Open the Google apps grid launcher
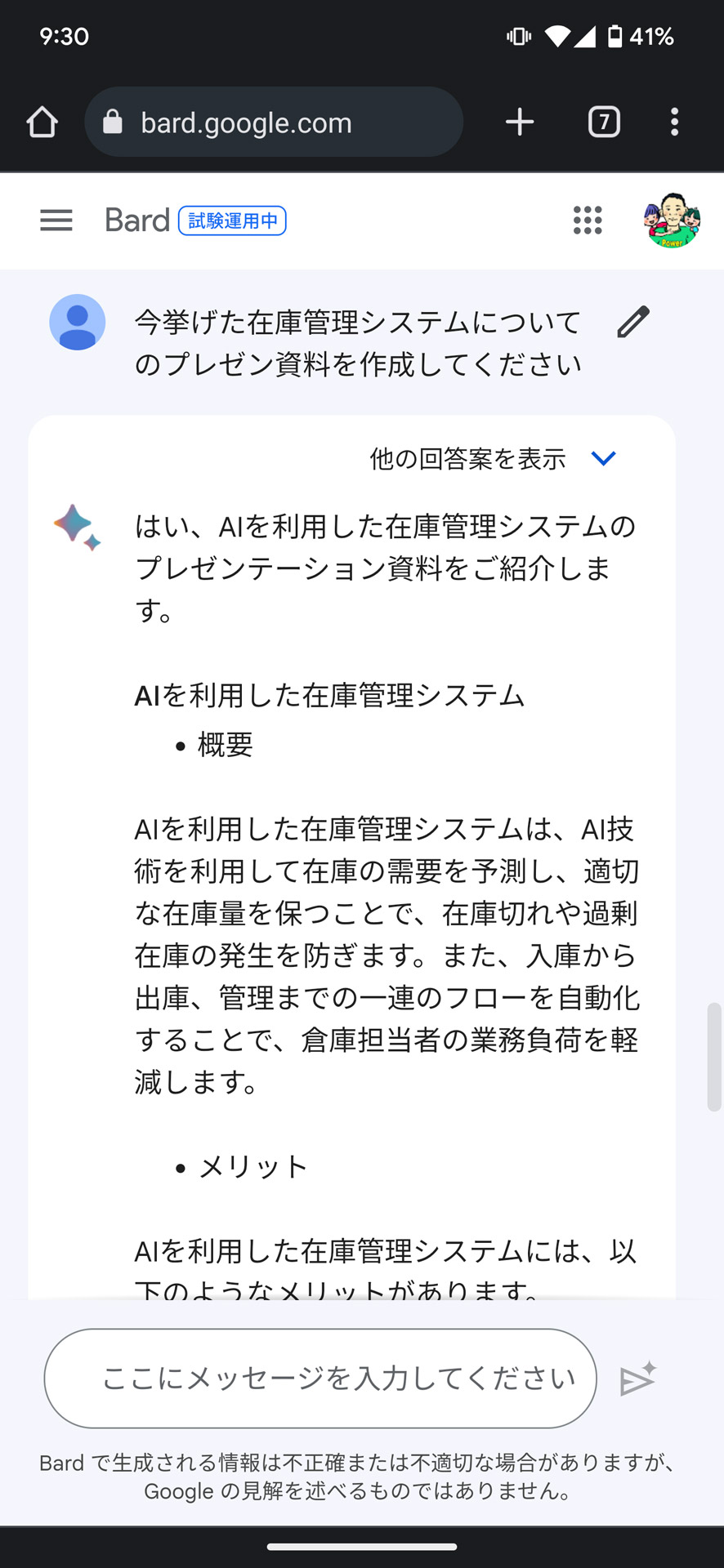724x1568 pixels. point(588,220)
